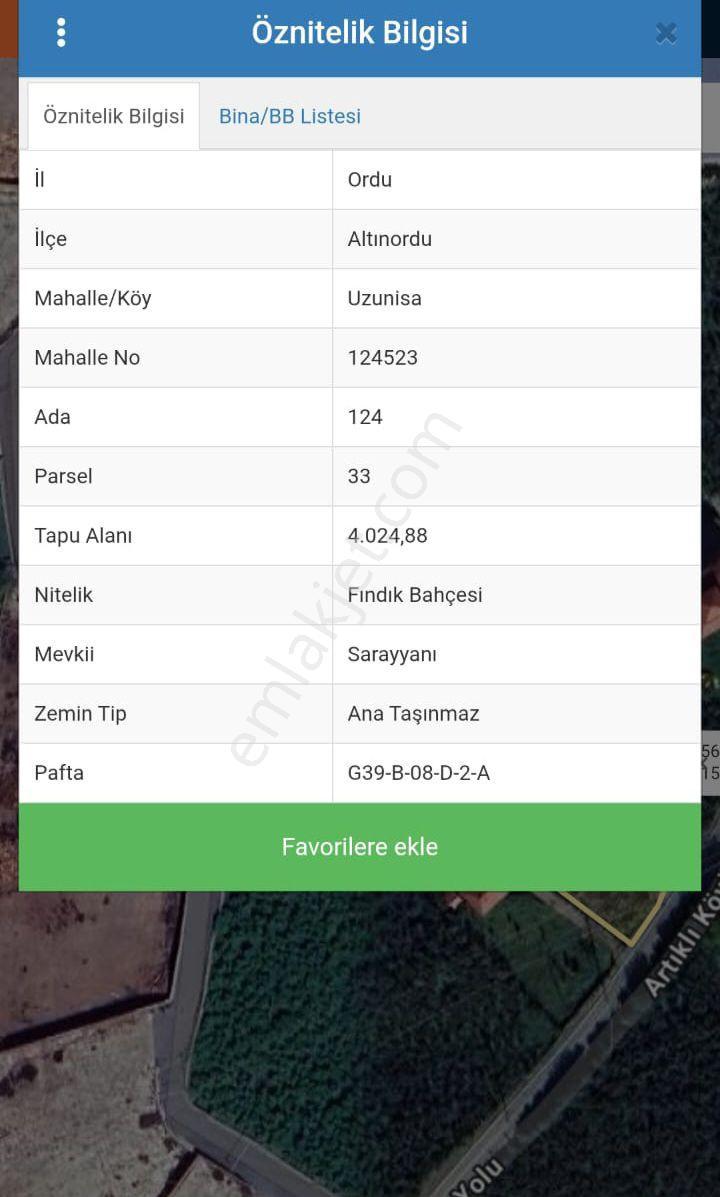
Task: Open the three-dot overflow menu
Action: click(61, 33)
